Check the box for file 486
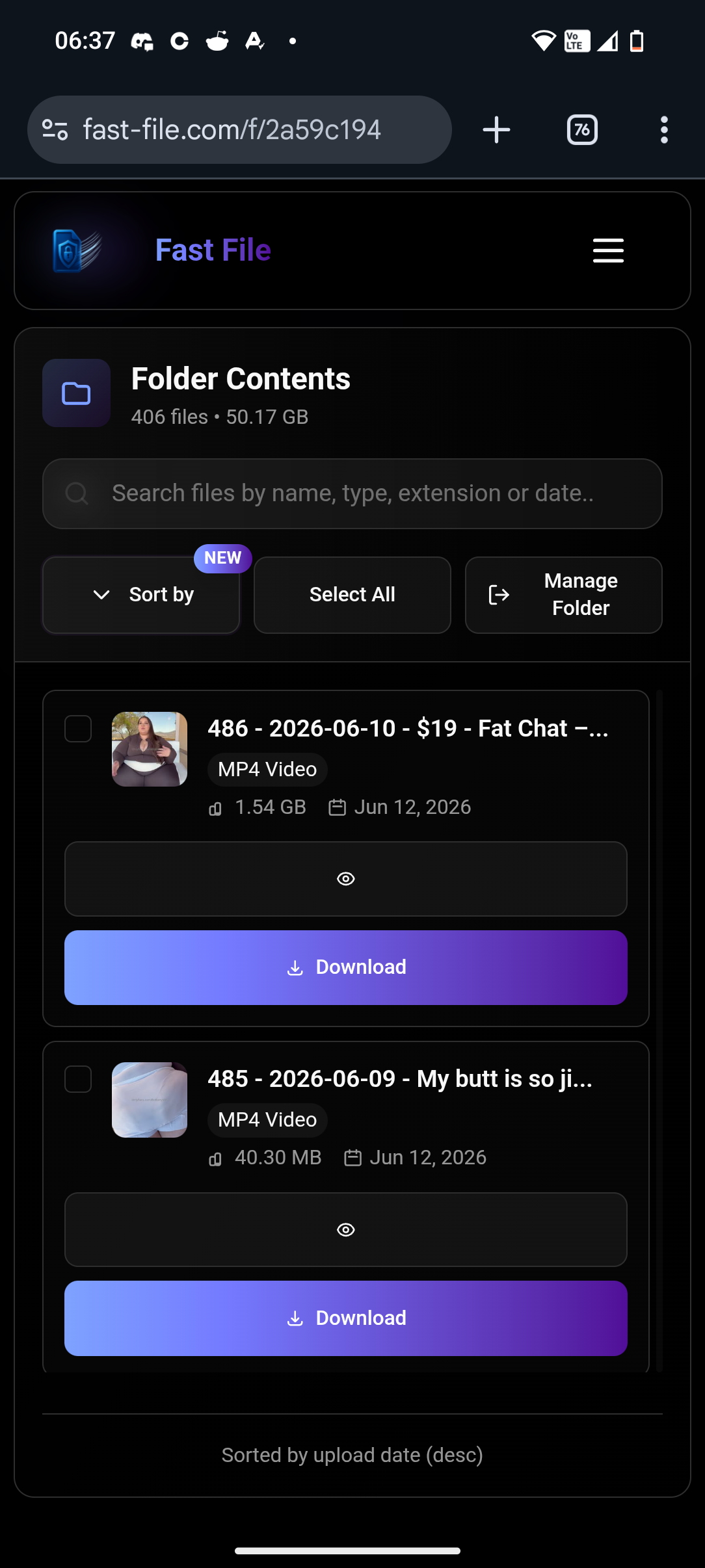The image size is (705, 1568). (78, 729)
